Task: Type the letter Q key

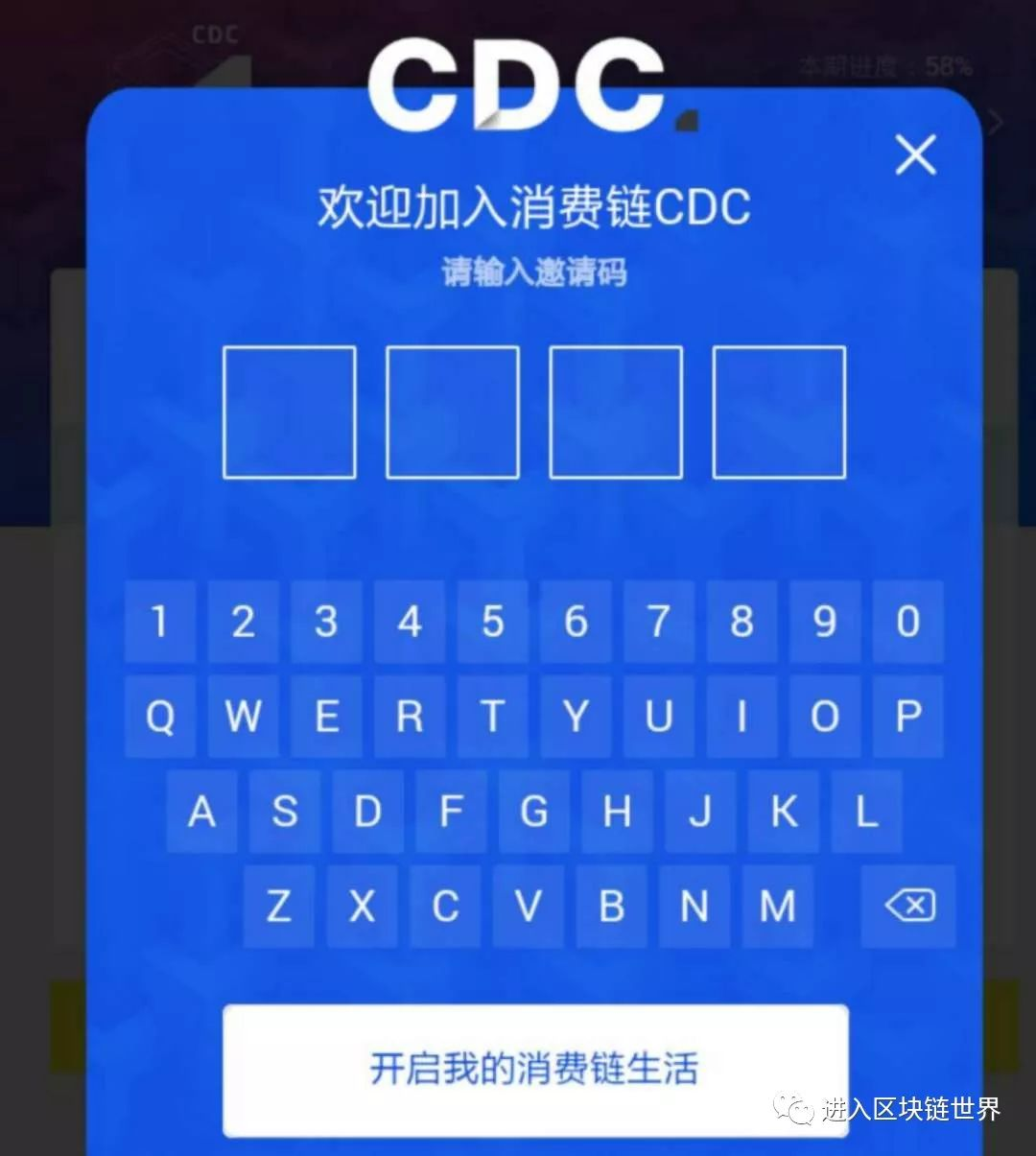Action: [x=160, y=717]
